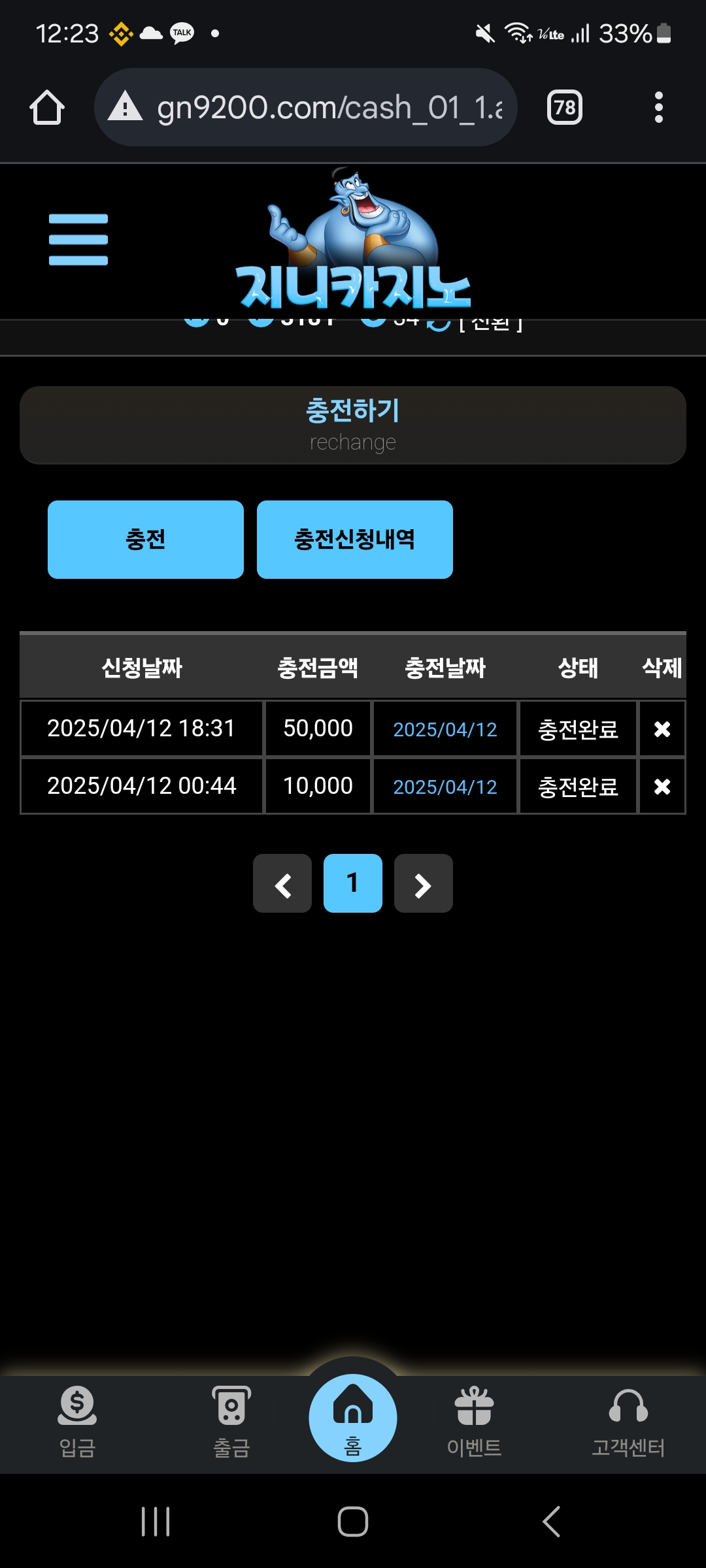This screenshot has width=706, height=1568.
Task: Open the 충전신청내역 history tab
Action: pyautogui.click(x=354, y=540)
